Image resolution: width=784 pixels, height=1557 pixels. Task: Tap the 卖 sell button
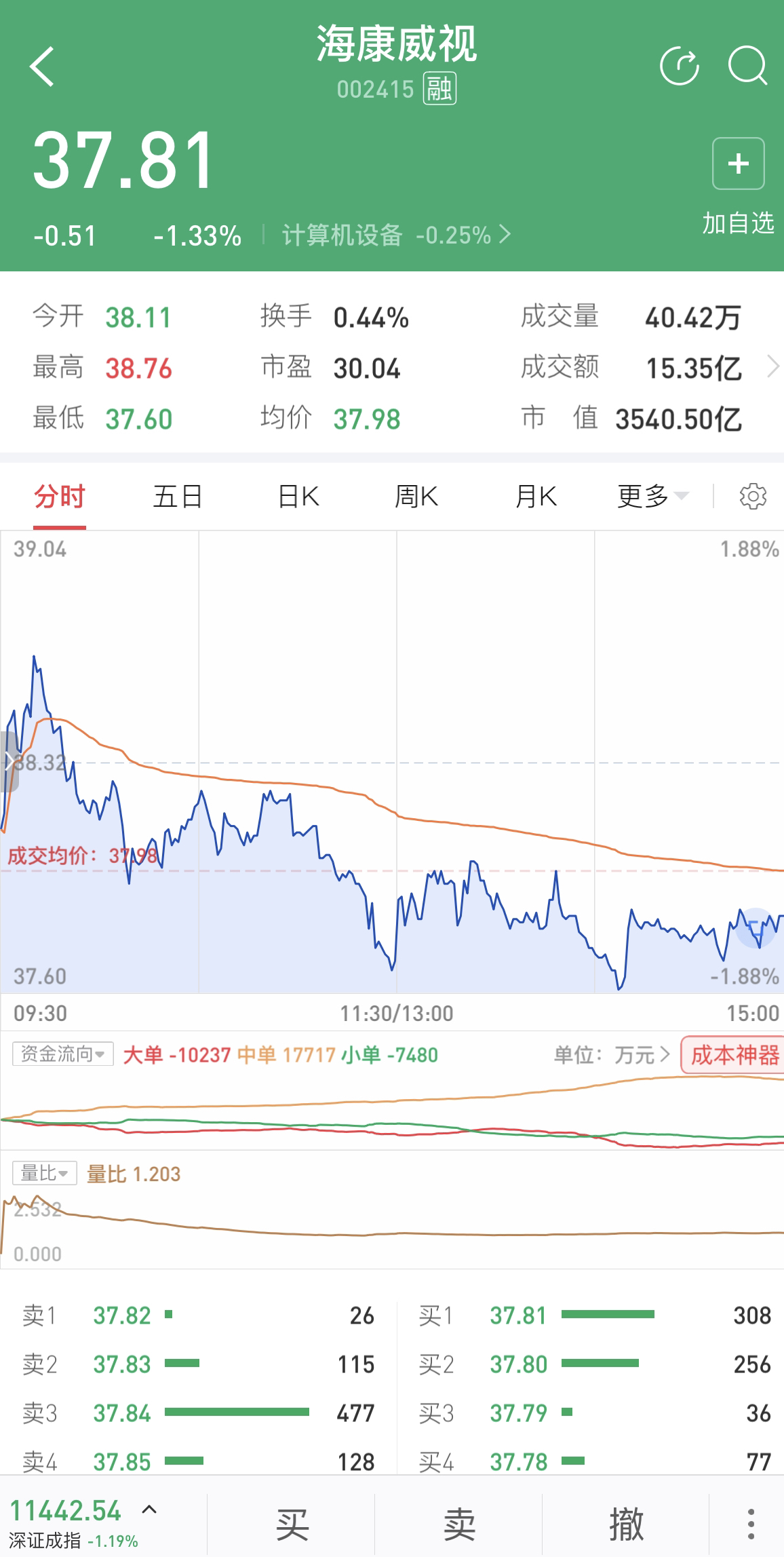[459, 1524]
